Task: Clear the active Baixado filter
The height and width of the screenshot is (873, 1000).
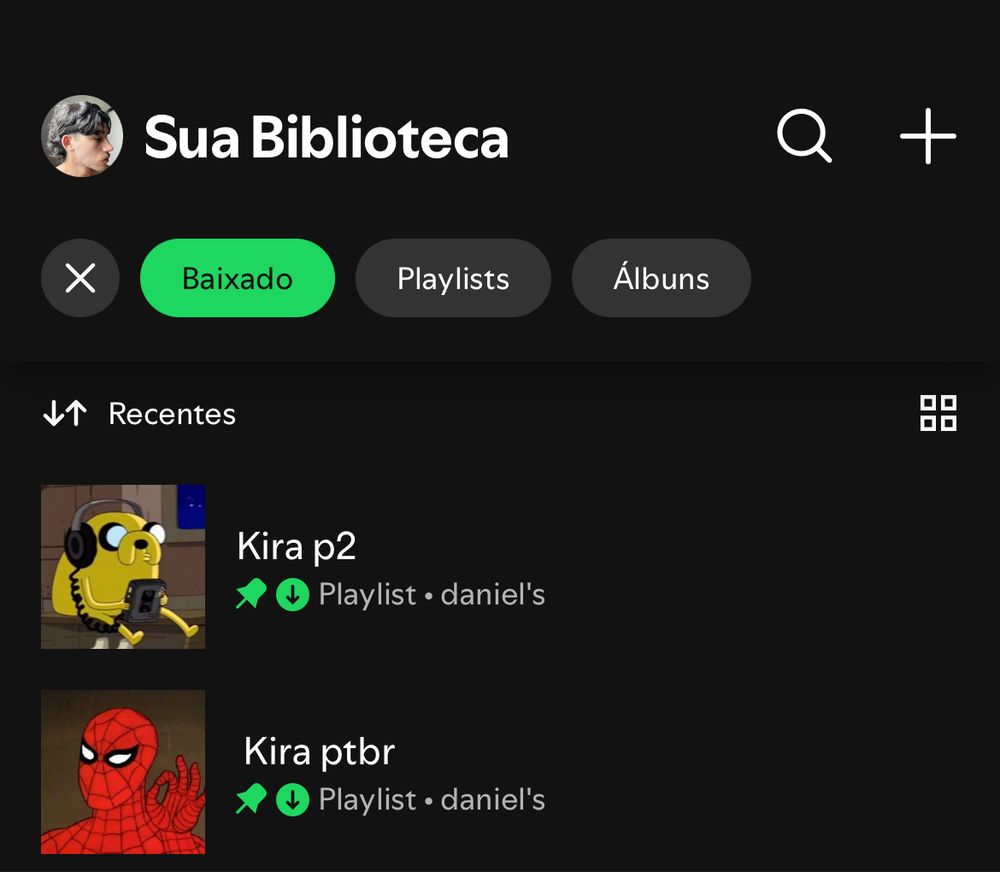Action: [x=80, y=278]
